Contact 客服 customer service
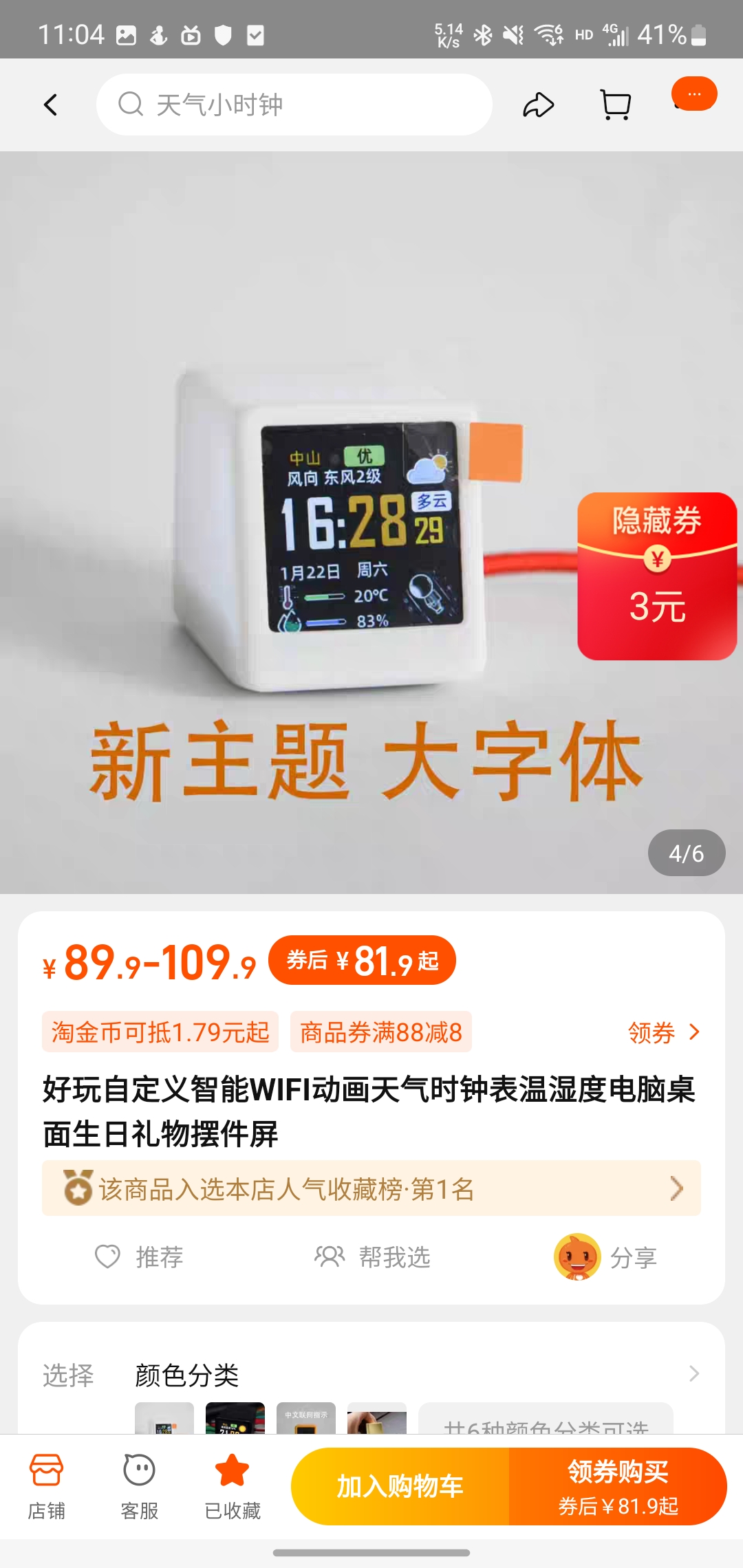 coord(140,1485)
